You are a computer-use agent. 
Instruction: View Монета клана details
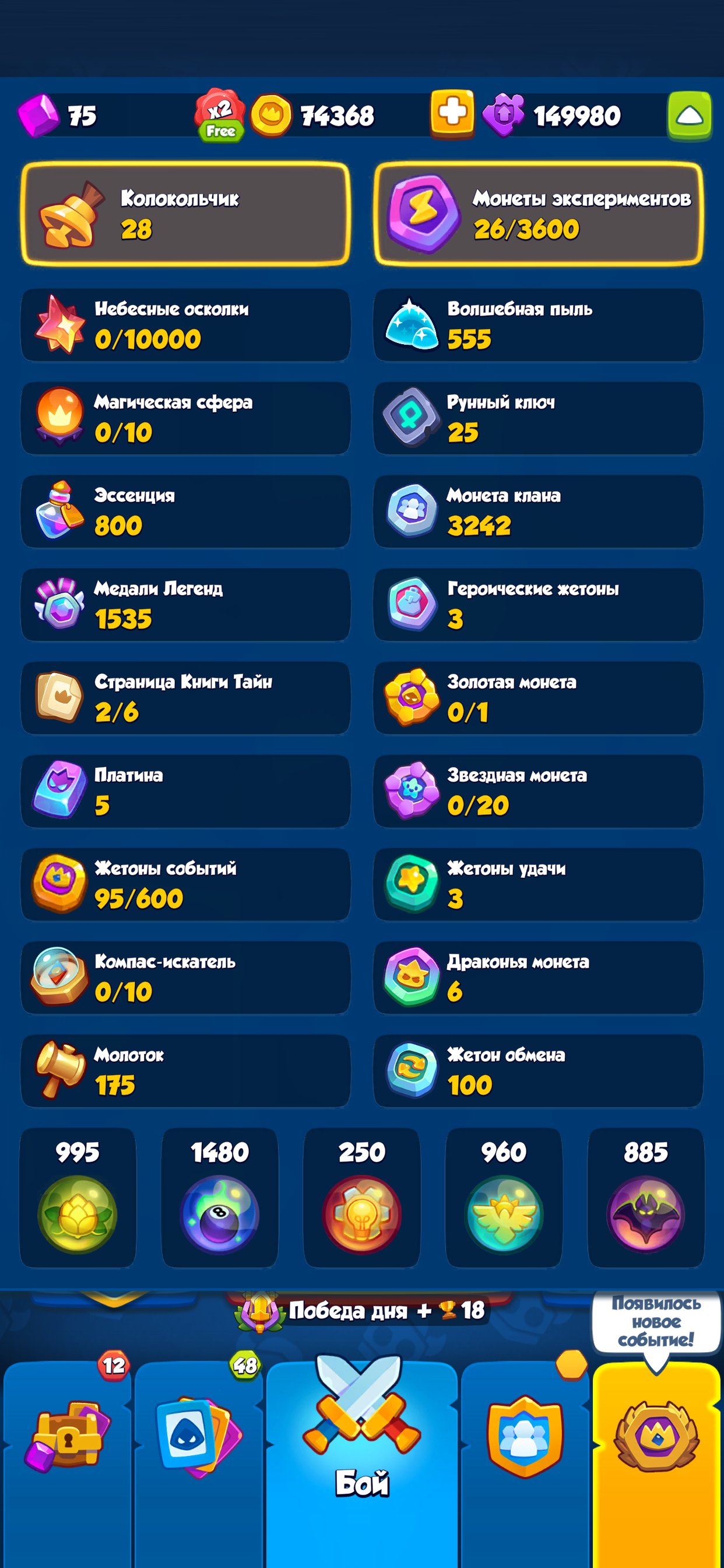coord(538,510)
